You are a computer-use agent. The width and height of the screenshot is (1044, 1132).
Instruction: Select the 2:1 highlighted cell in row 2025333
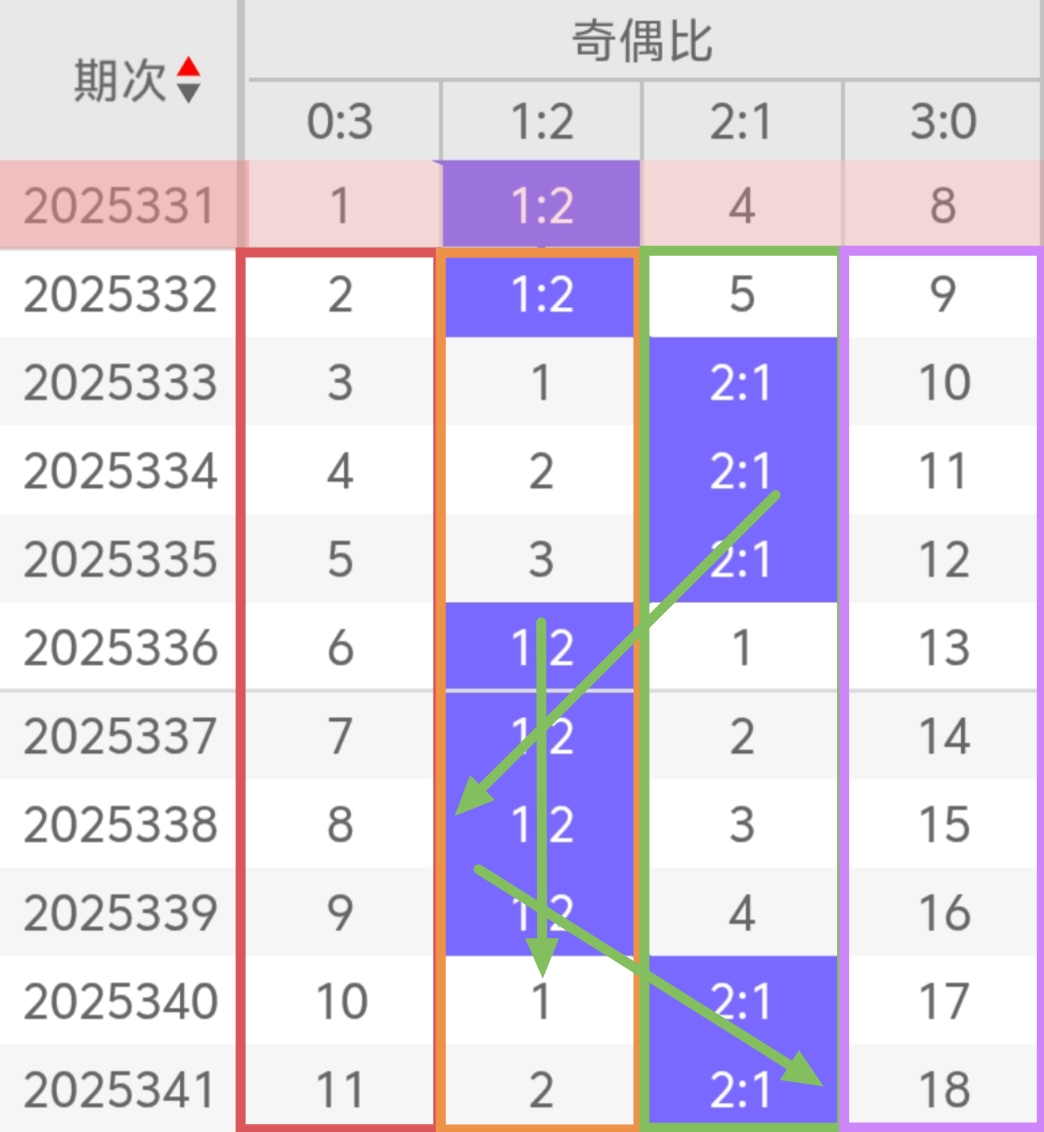(742, 383)
